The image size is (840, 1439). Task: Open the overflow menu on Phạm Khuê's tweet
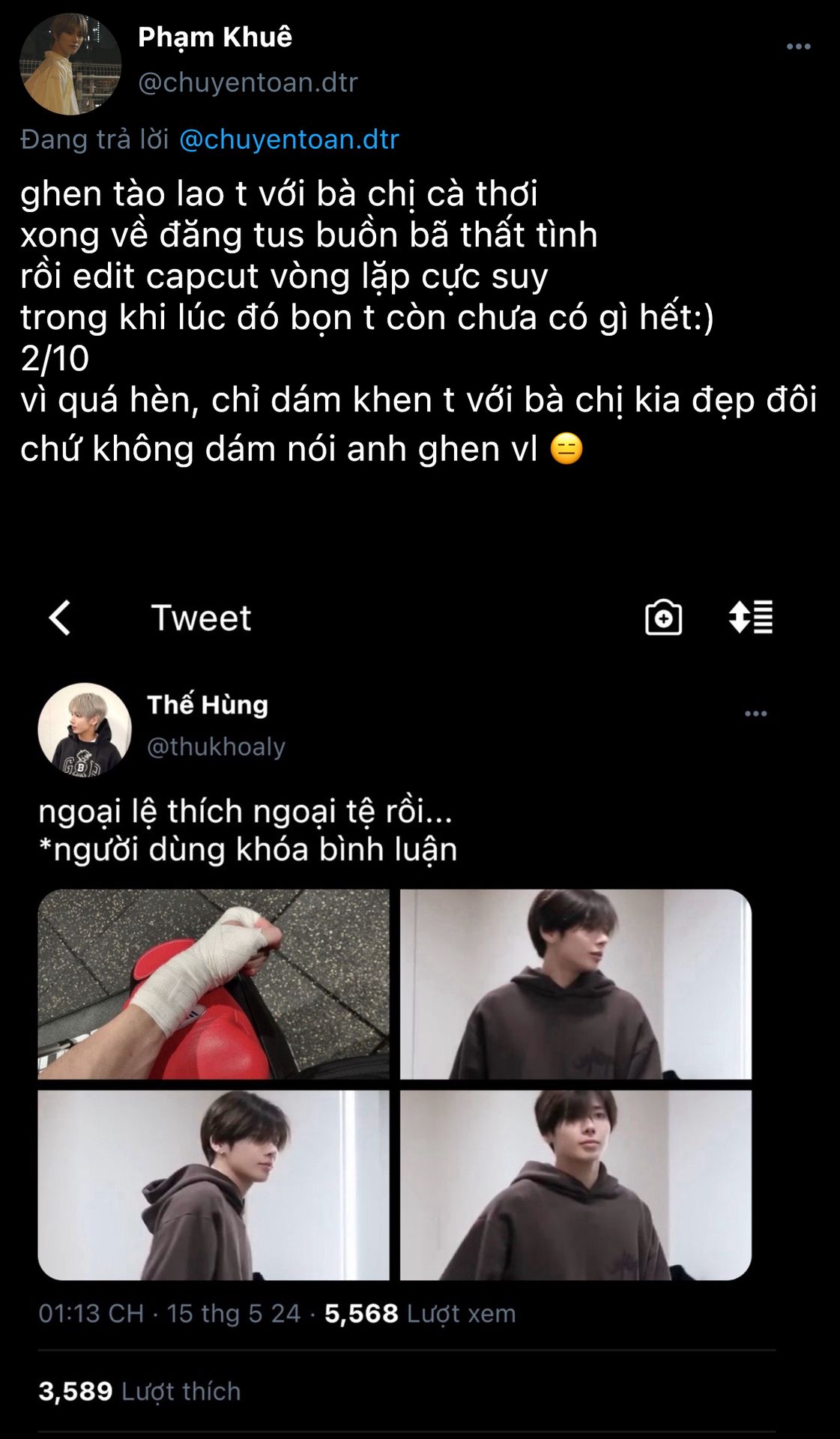tap(798, 47)
